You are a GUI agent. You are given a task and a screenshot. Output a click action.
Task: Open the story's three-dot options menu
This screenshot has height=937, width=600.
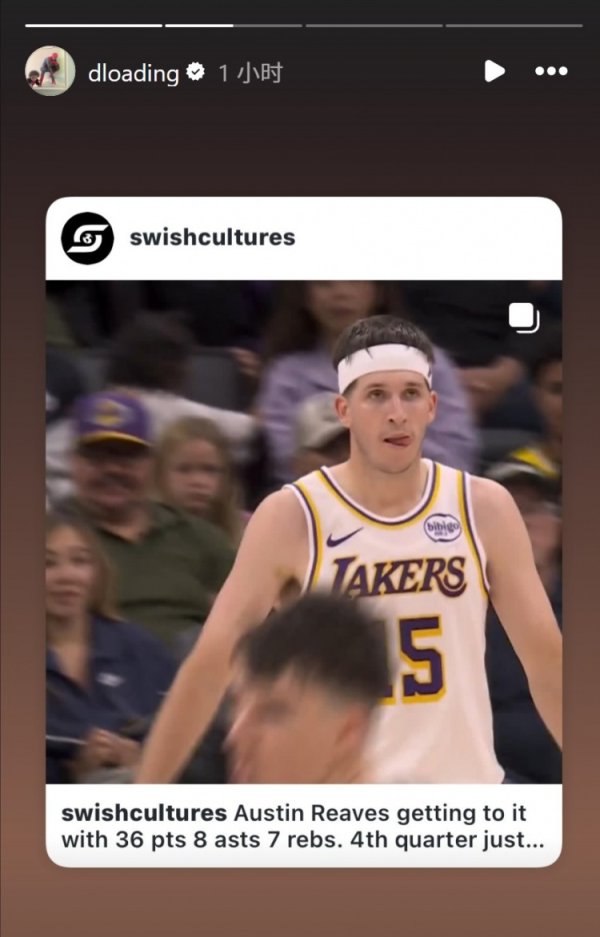click(551, 71)
